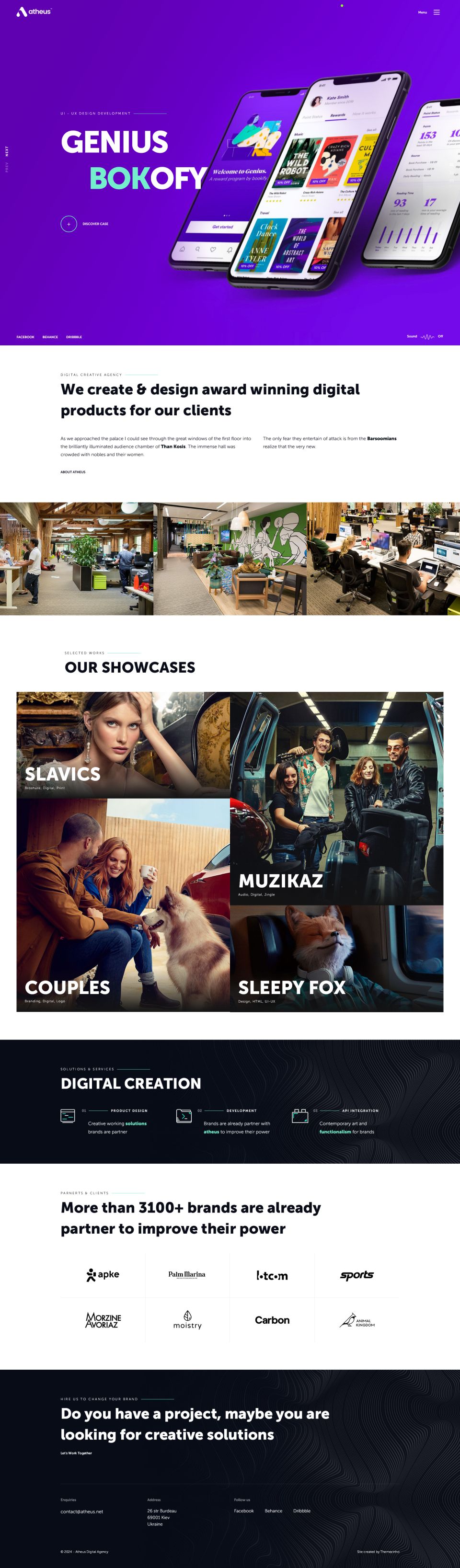The image size is (460, 1568).
Task: Toggle the Sound off control
Action: tap(427, 337)
